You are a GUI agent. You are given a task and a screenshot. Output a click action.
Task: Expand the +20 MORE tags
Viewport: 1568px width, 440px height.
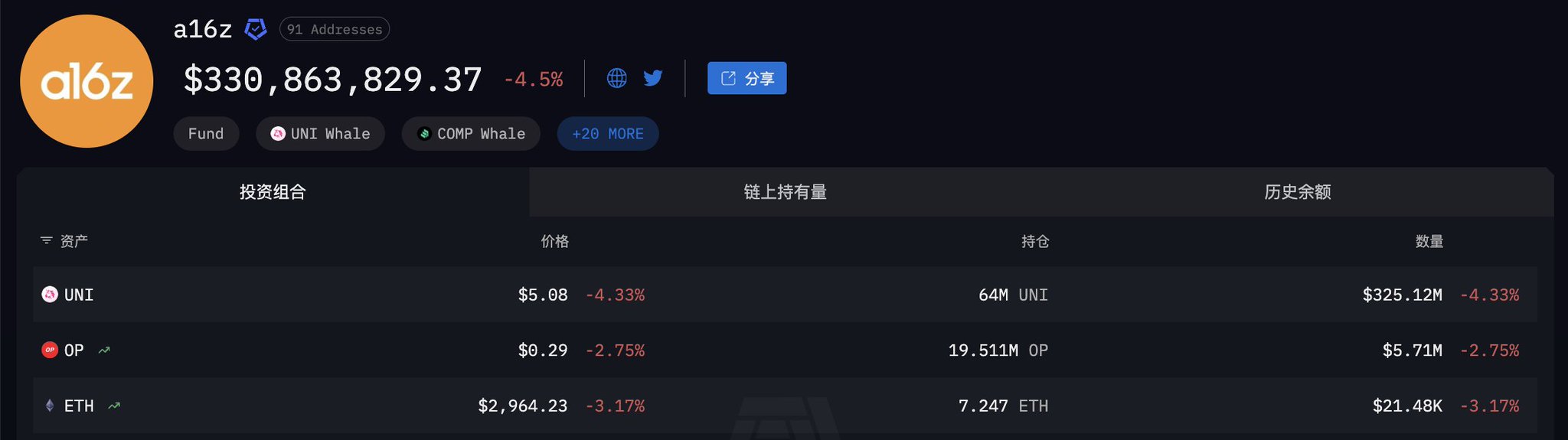(608, 134)
